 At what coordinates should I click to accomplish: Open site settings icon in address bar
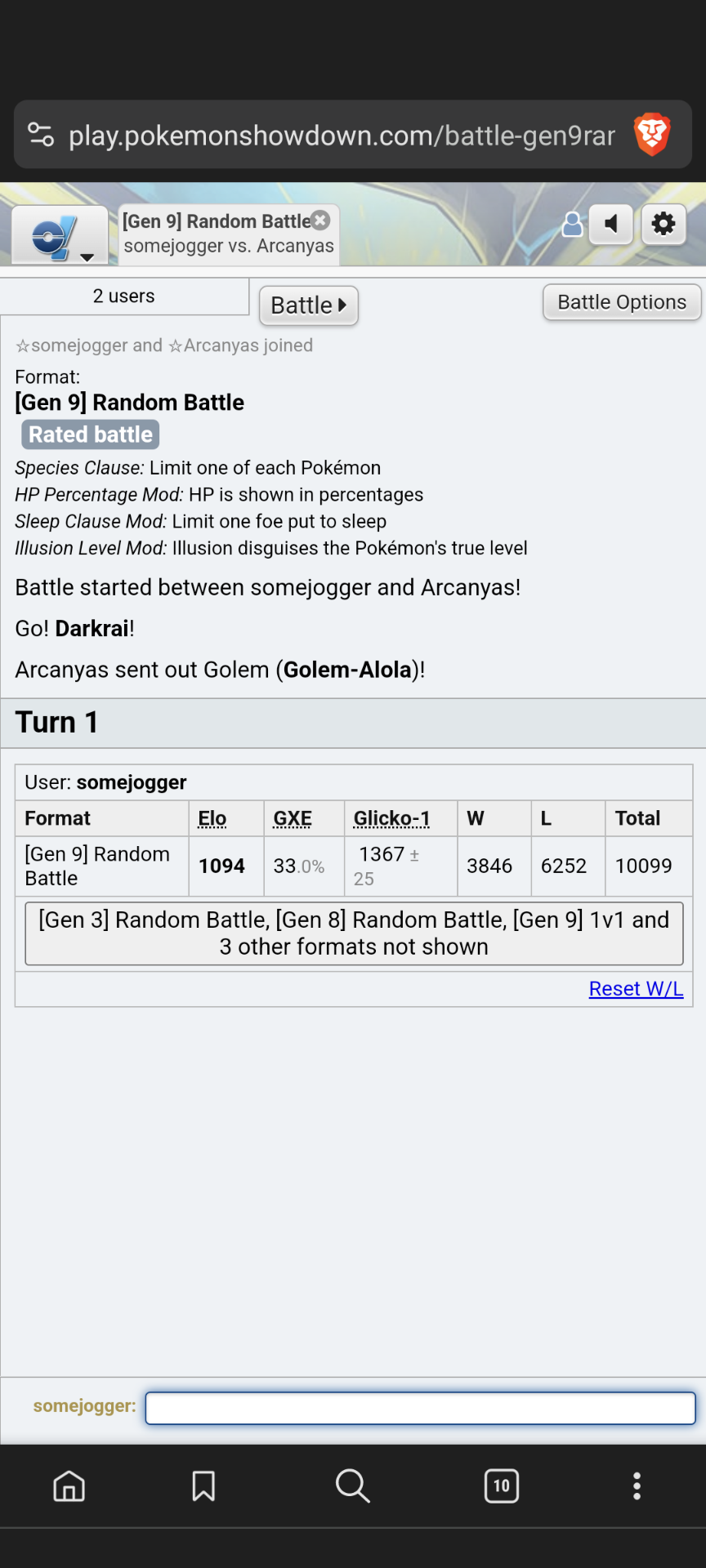tap(41, 135)
